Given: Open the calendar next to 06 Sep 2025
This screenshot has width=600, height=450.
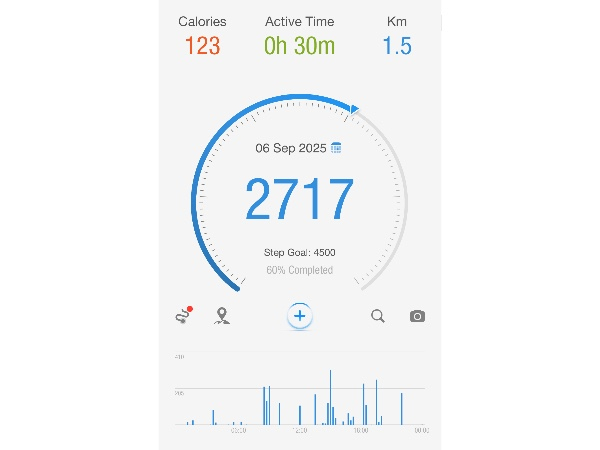Looking at the screenshot, I should [x=336, y=148].
